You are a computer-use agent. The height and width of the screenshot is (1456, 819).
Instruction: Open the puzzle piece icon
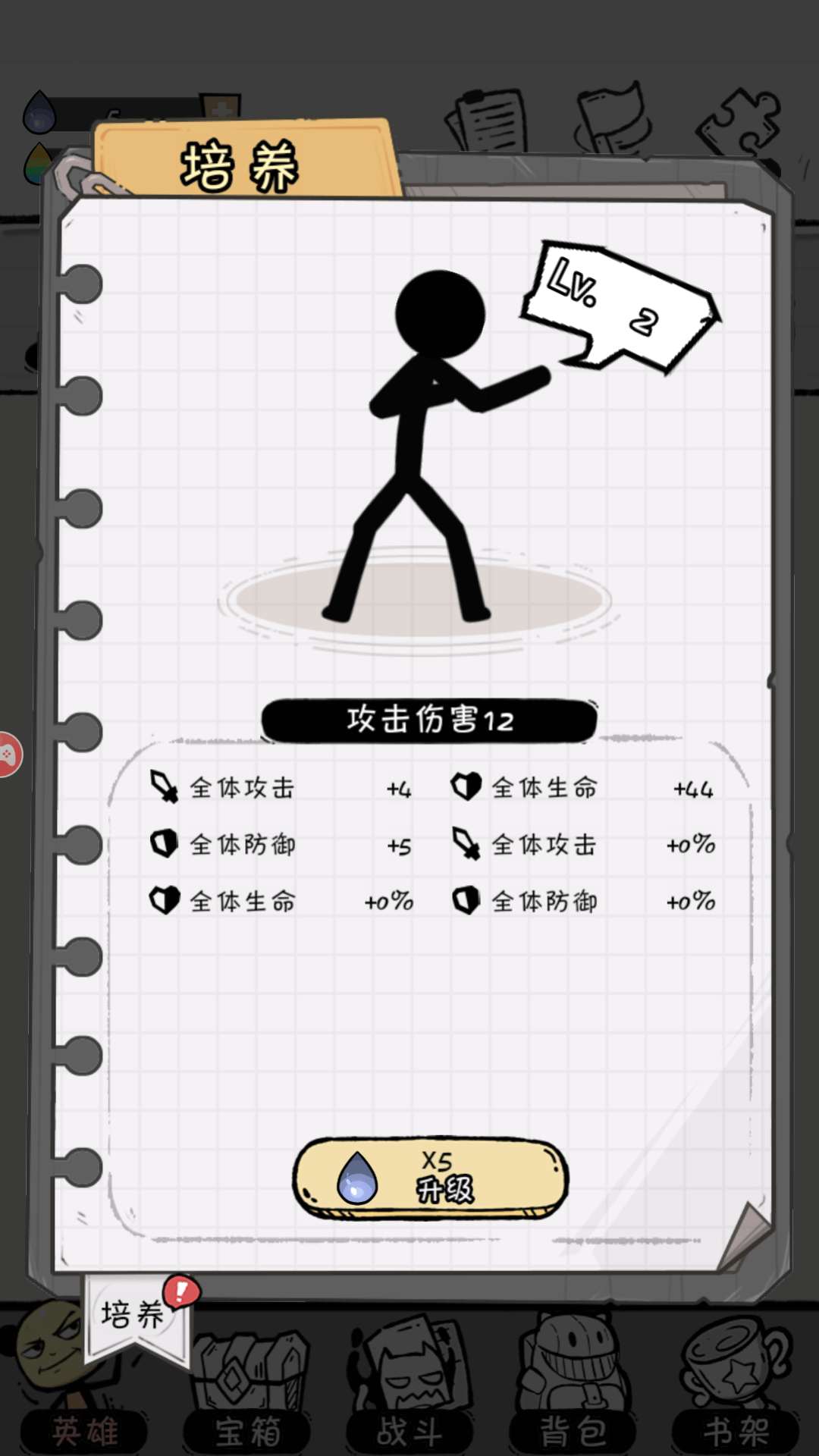[739, 123]
